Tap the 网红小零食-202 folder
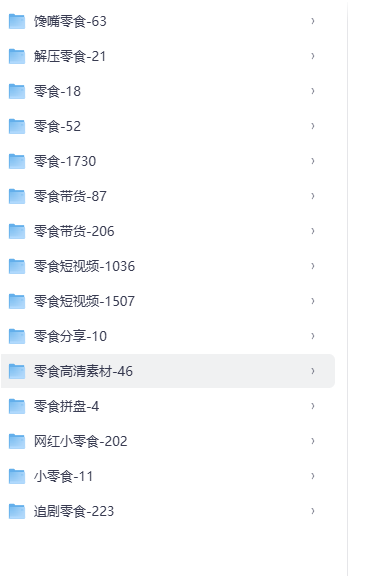Image resolution: width=385 pixels, height=577 pixels. pos(168,441)
